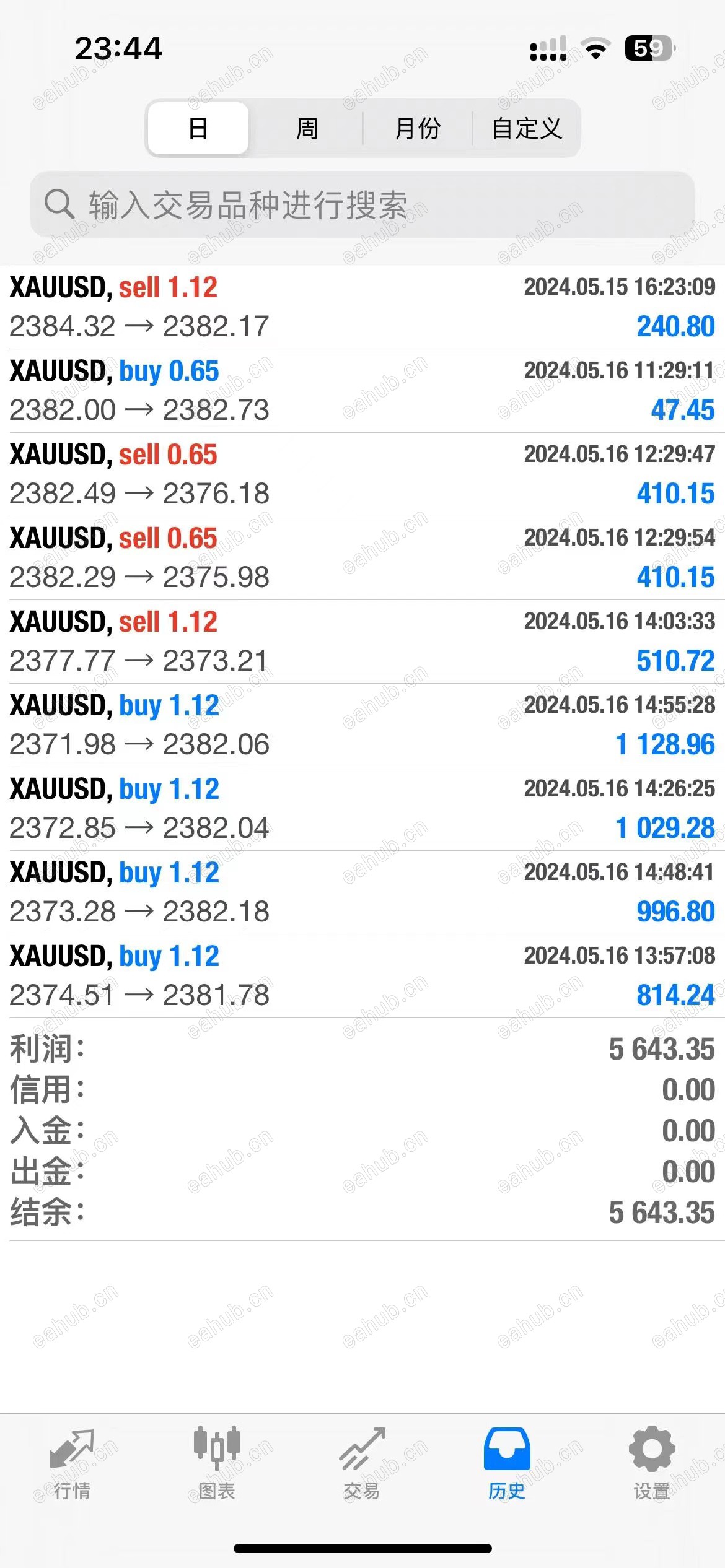Image resolution: width=725 pixels, height=1568 pixels.
Task: Show history for 月份 (month)
Action: (417, 129)
